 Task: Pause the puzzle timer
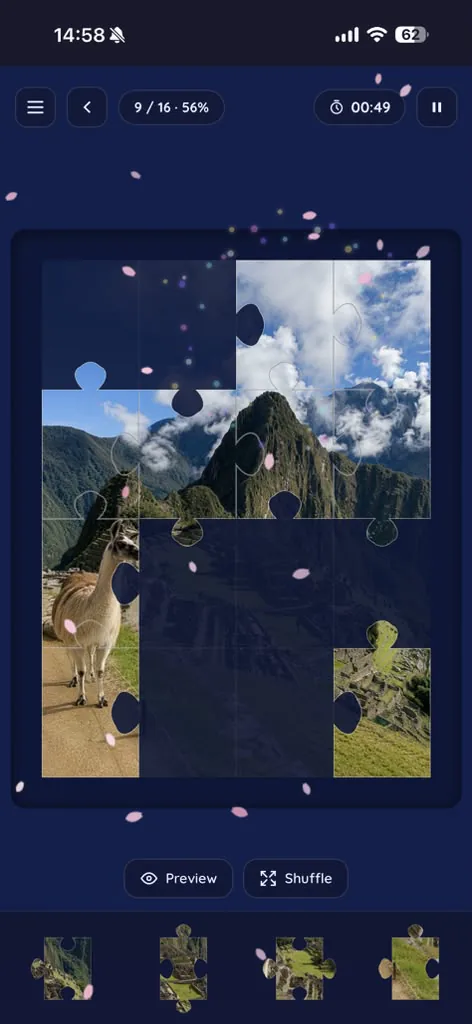click(437, 107)
